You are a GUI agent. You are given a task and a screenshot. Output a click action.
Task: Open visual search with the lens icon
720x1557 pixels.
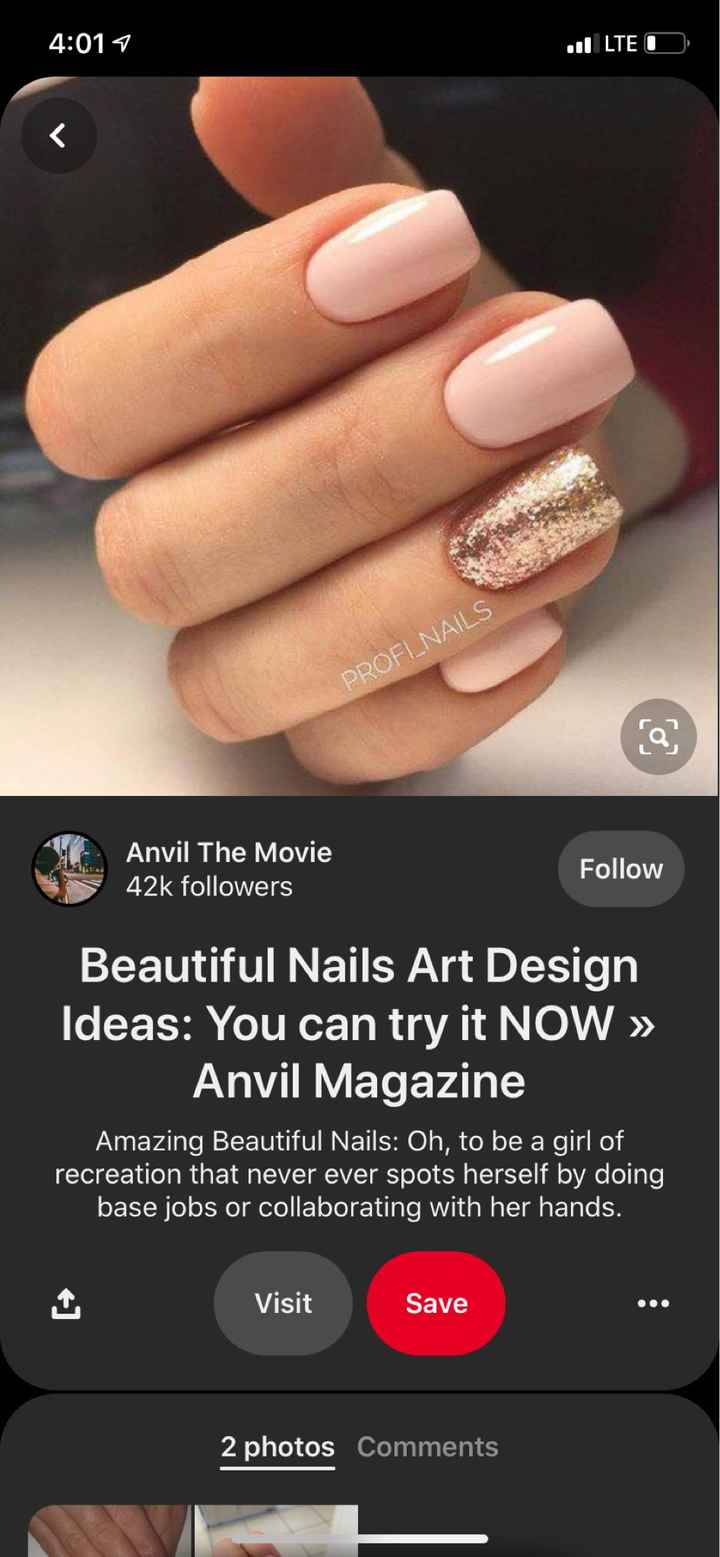657,737
